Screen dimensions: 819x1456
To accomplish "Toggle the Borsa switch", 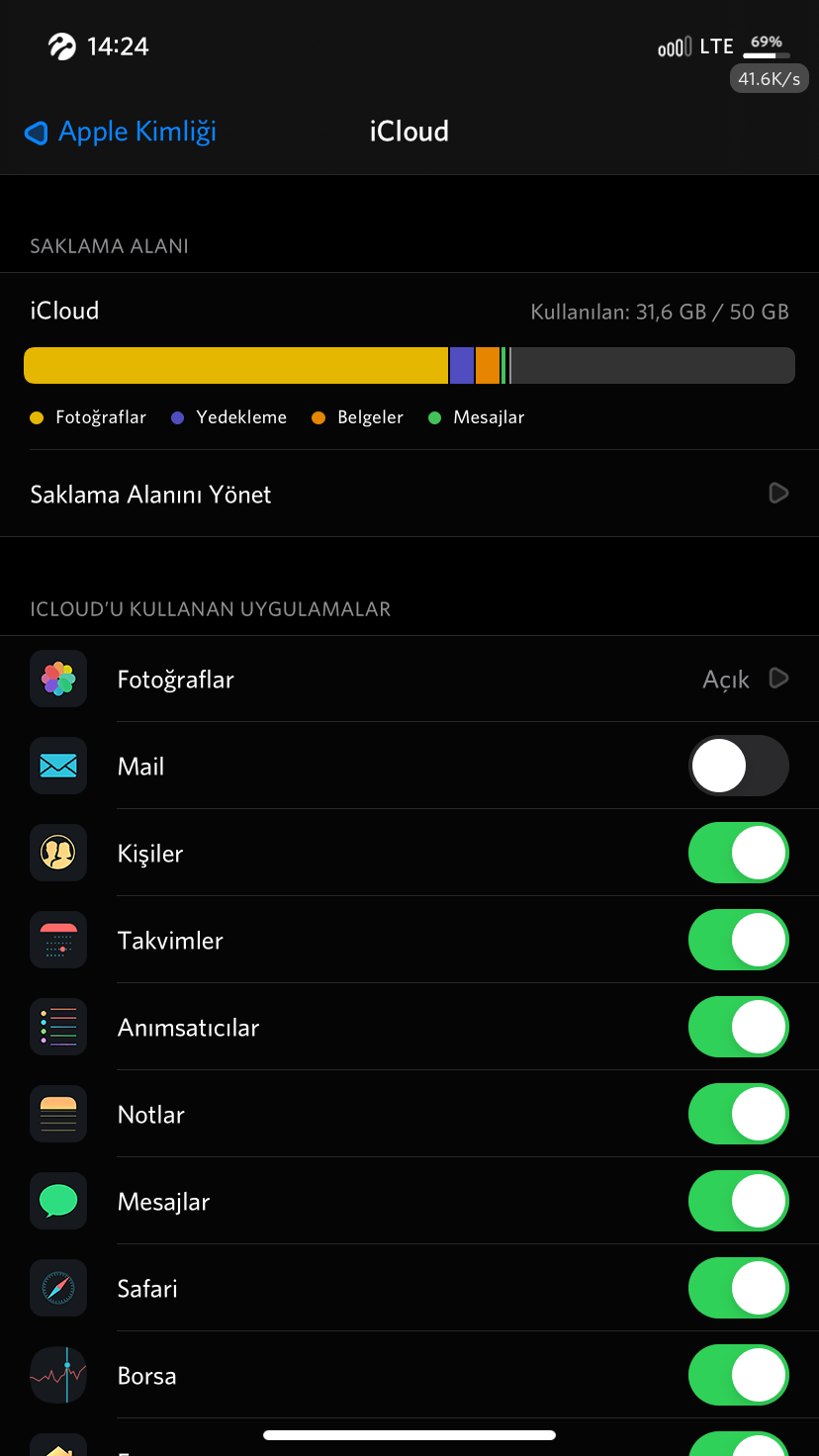I will (x=738, y=1376).
